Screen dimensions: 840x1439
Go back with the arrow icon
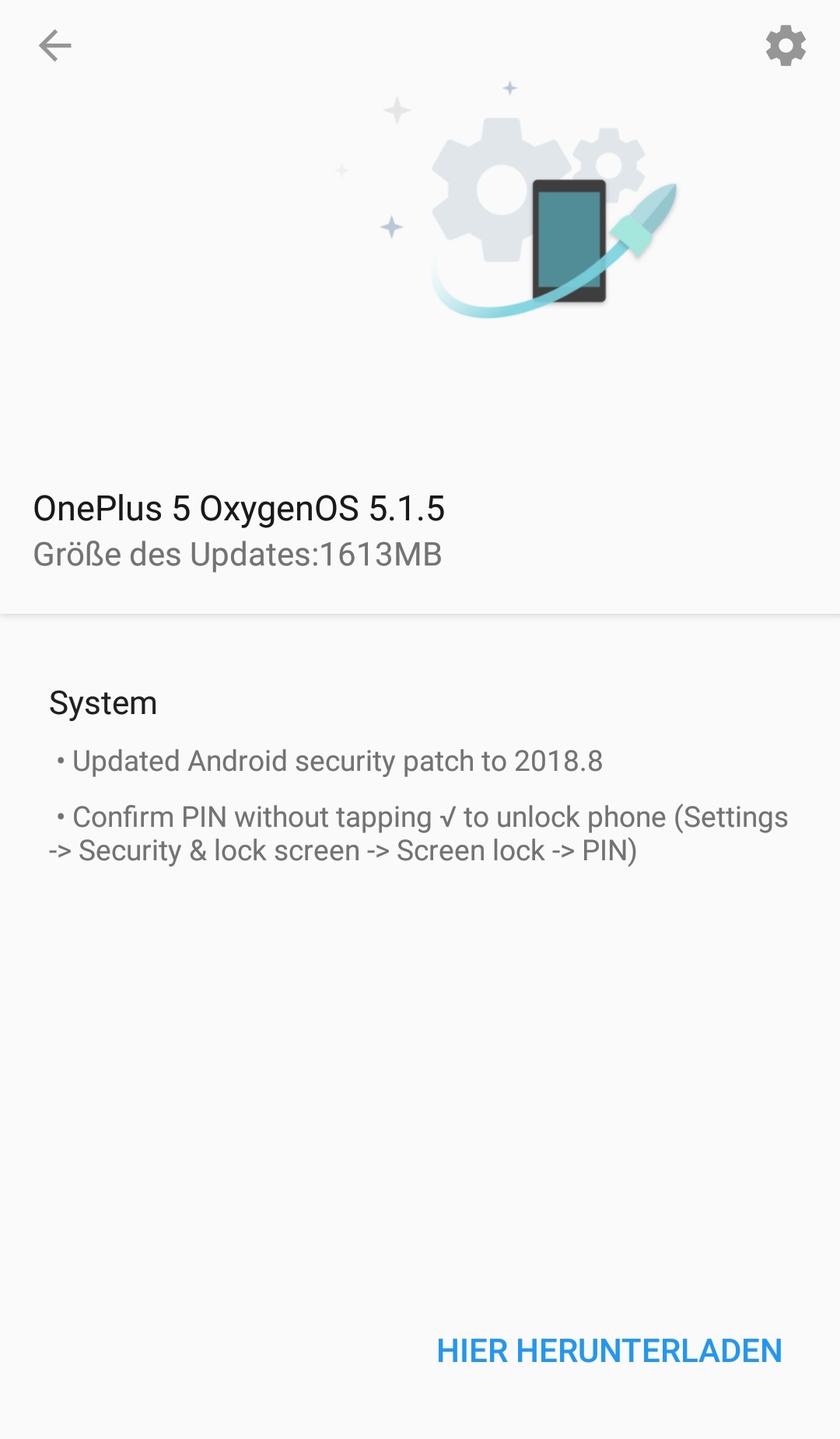tap(55, 46)
